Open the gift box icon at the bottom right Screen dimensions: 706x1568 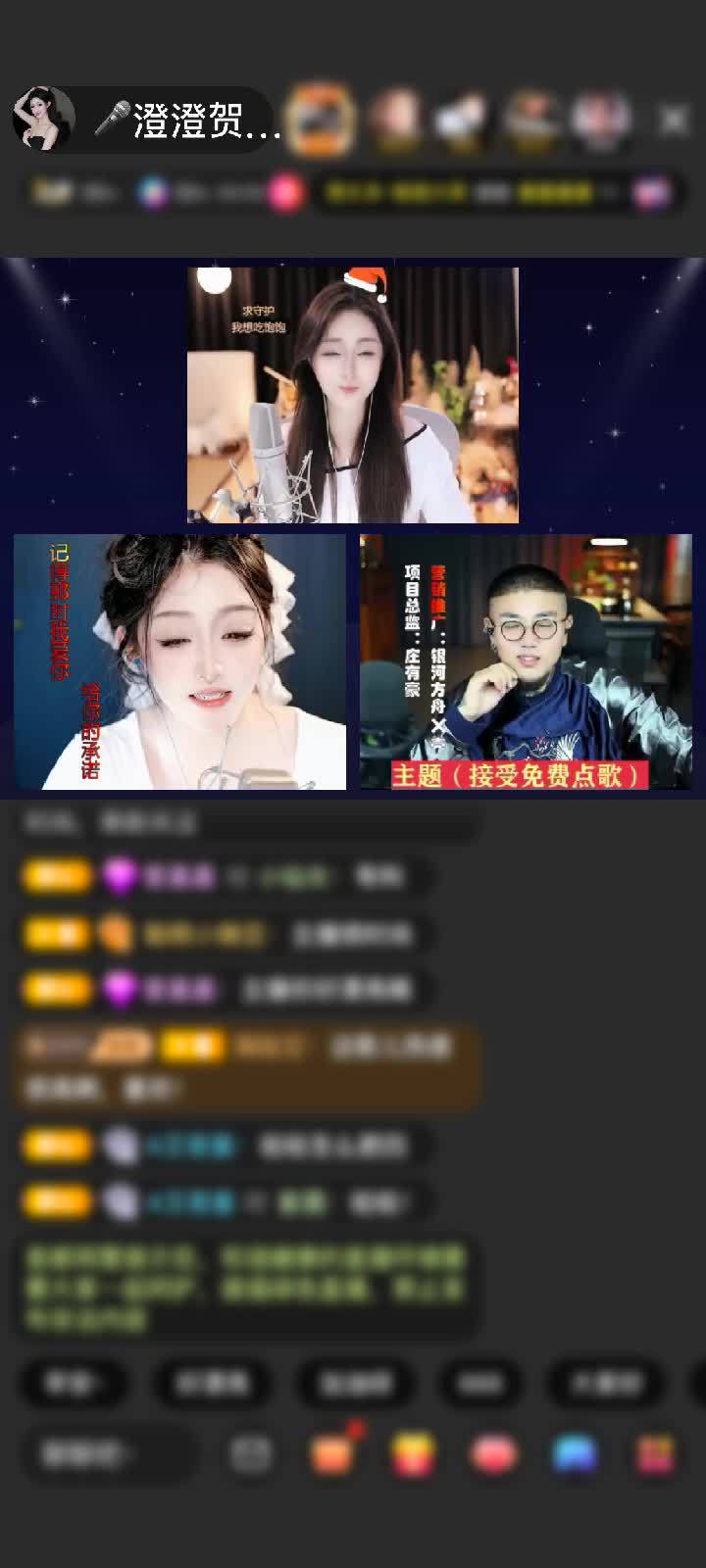tap(655, 1454)
